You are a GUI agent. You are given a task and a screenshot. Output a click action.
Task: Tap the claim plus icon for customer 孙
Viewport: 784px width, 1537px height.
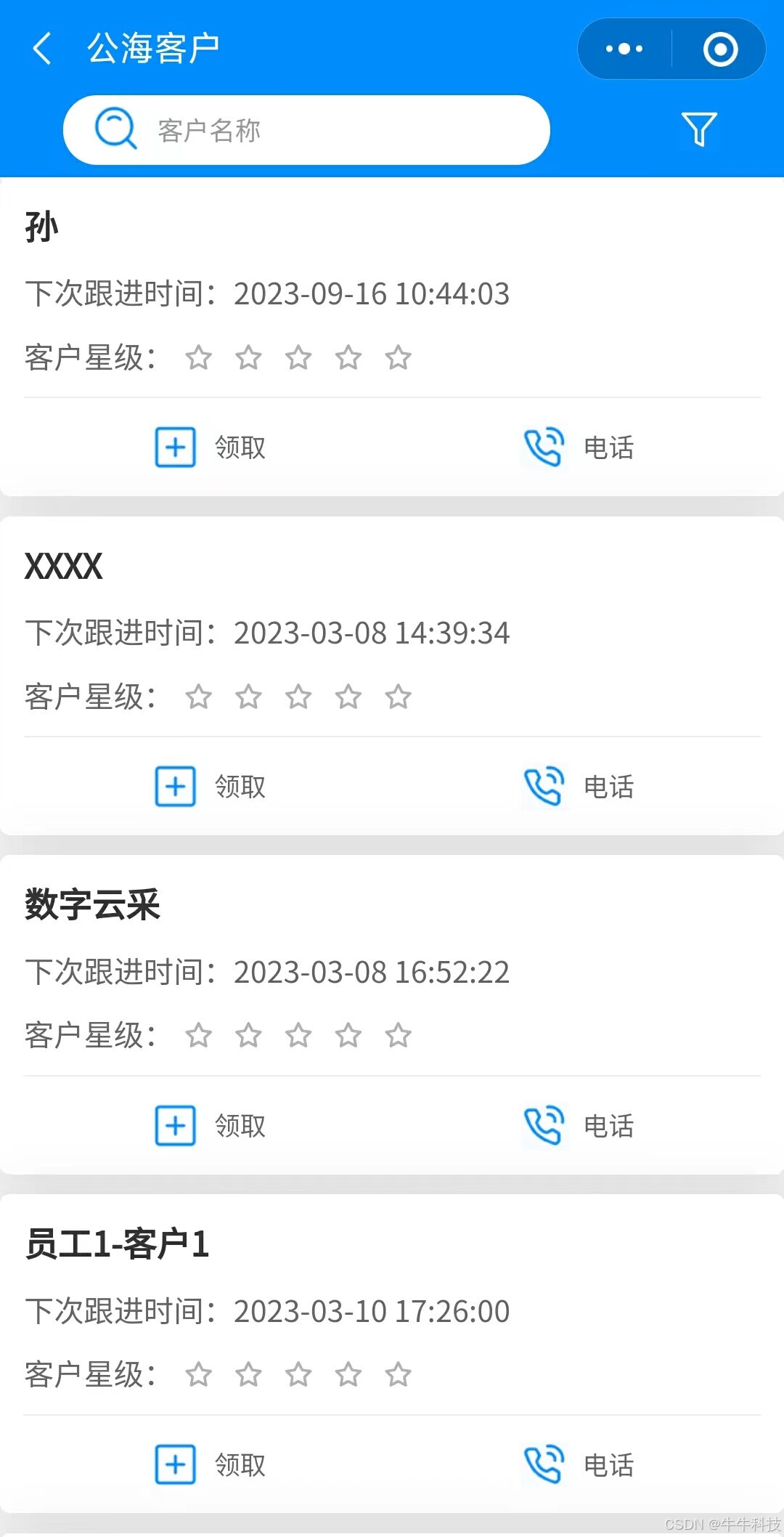(174, 446)
